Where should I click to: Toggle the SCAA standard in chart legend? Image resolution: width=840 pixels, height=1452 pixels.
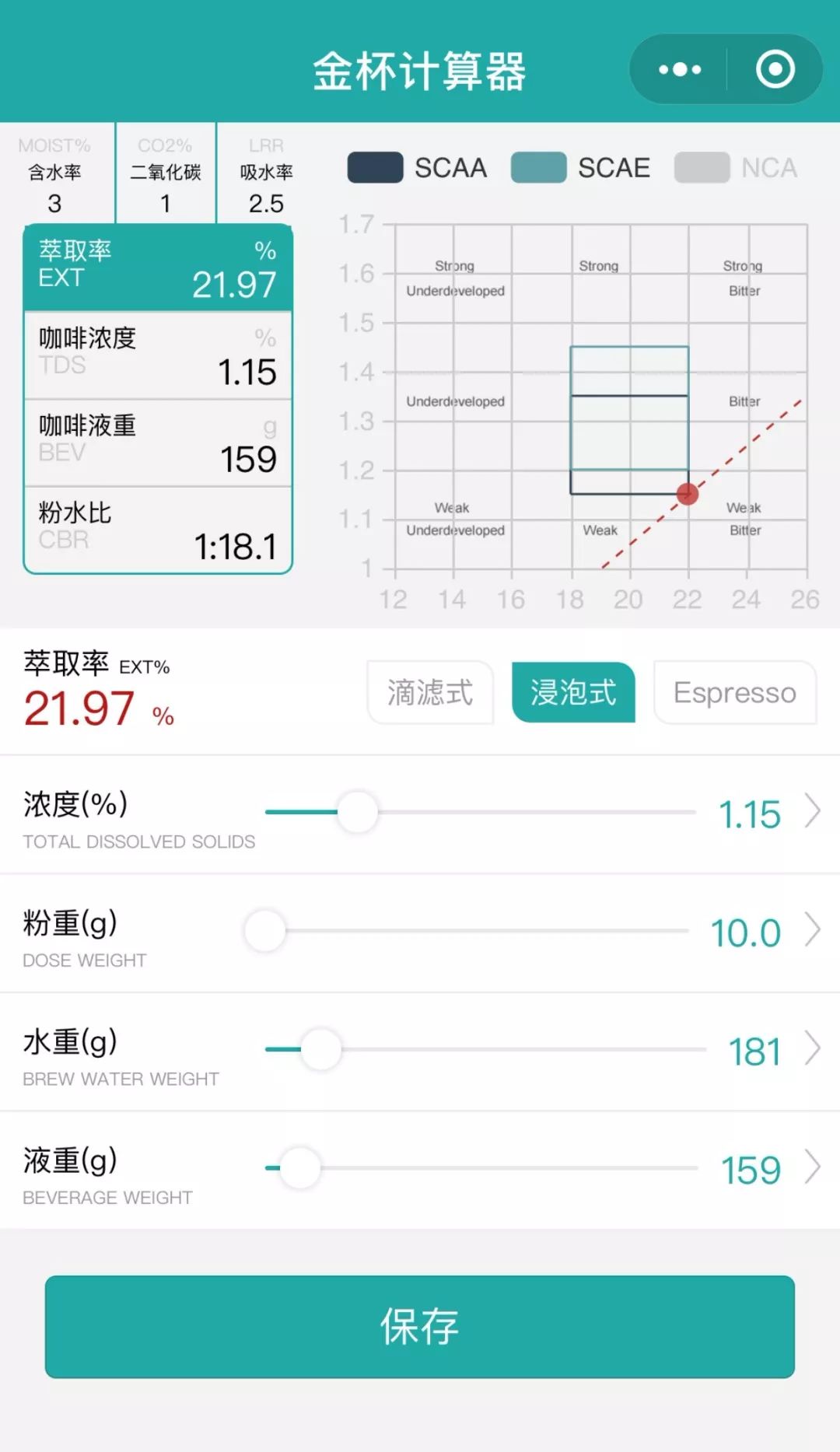[x=418, y=168]
